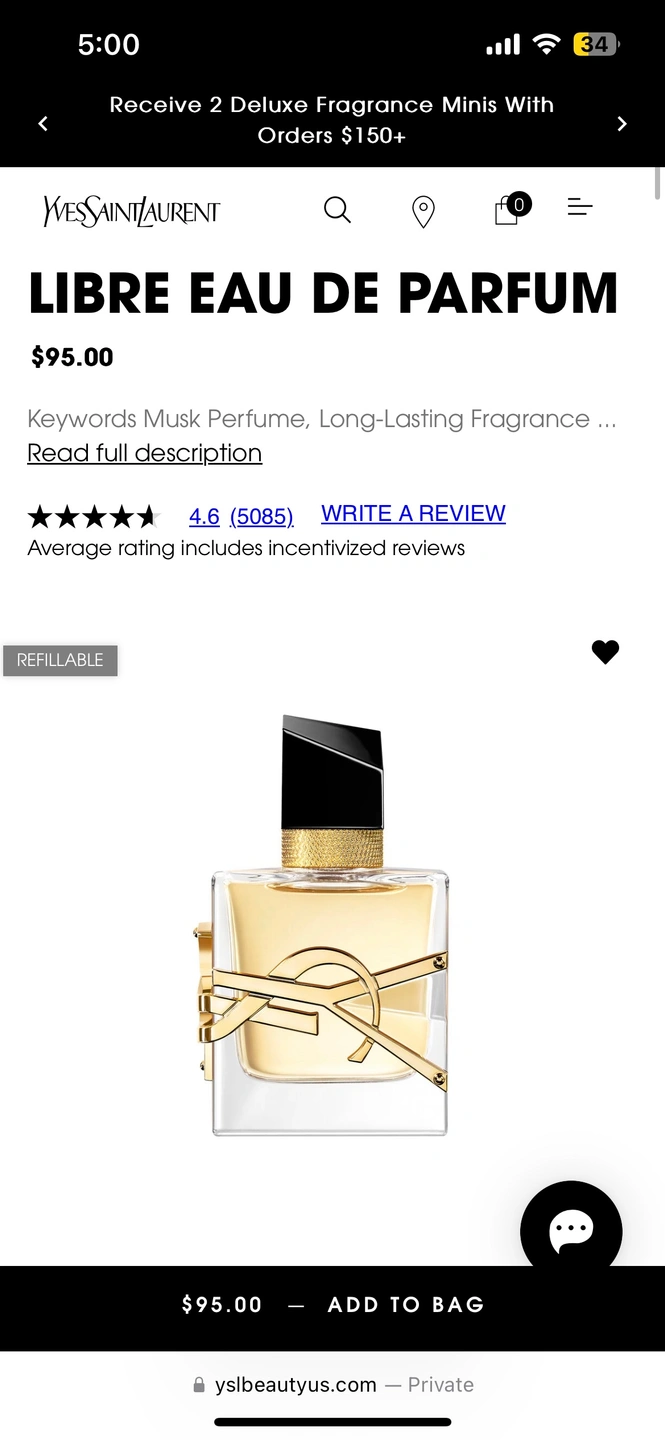Show the next promo banner message
The image size is (665, 1440).
(x=622, y=124)
